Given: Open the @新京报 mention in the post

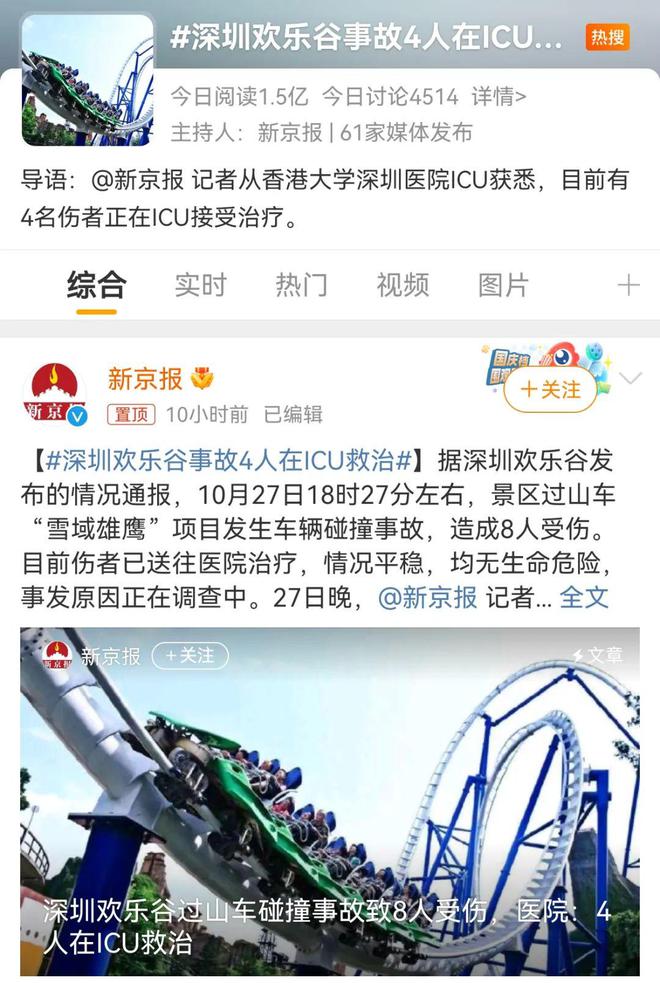Looking at the screenshot, I should tap(427, 597).
